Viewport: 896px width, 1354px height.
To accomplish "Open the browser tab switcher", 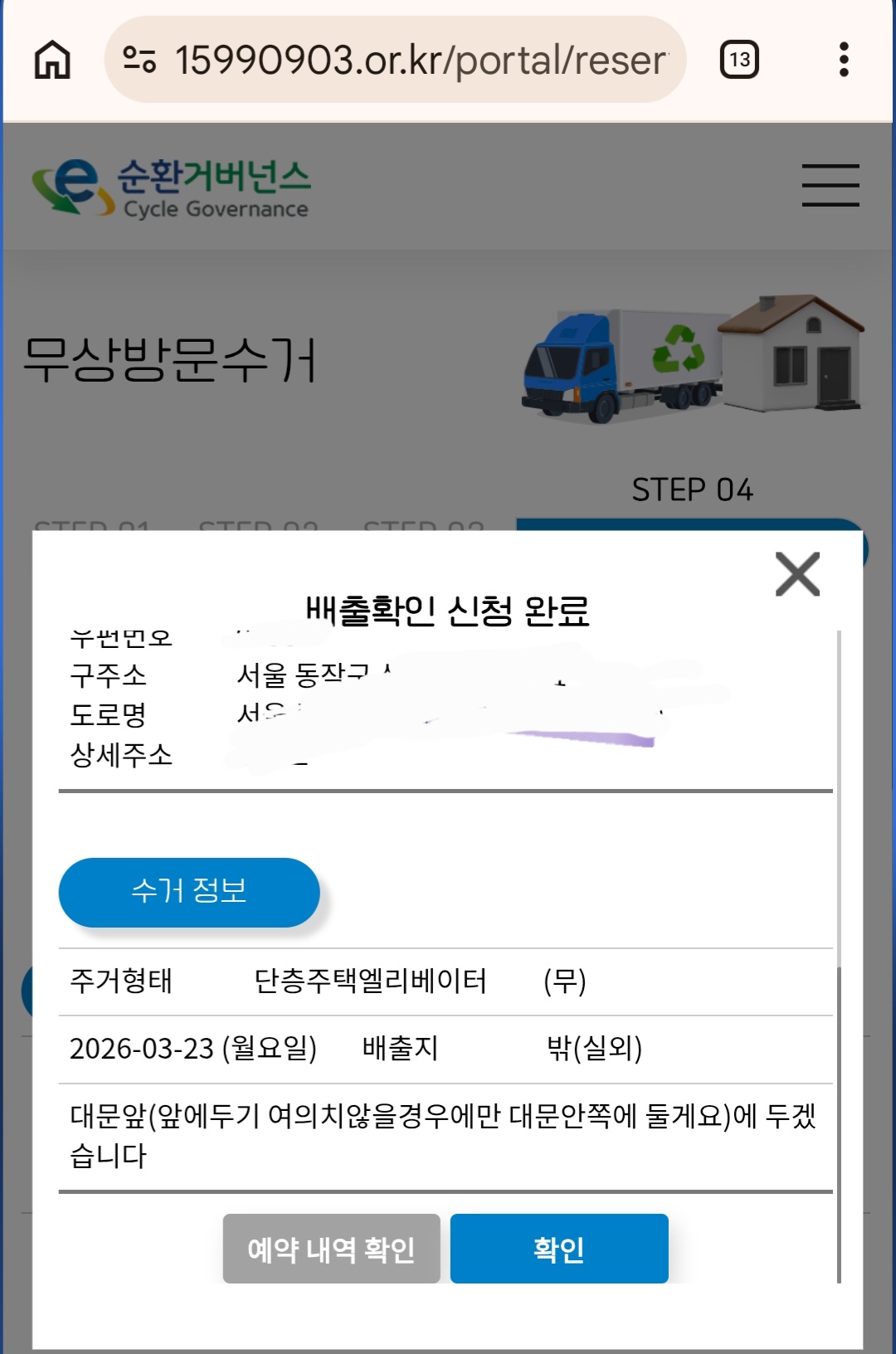I will click(739, 60).
